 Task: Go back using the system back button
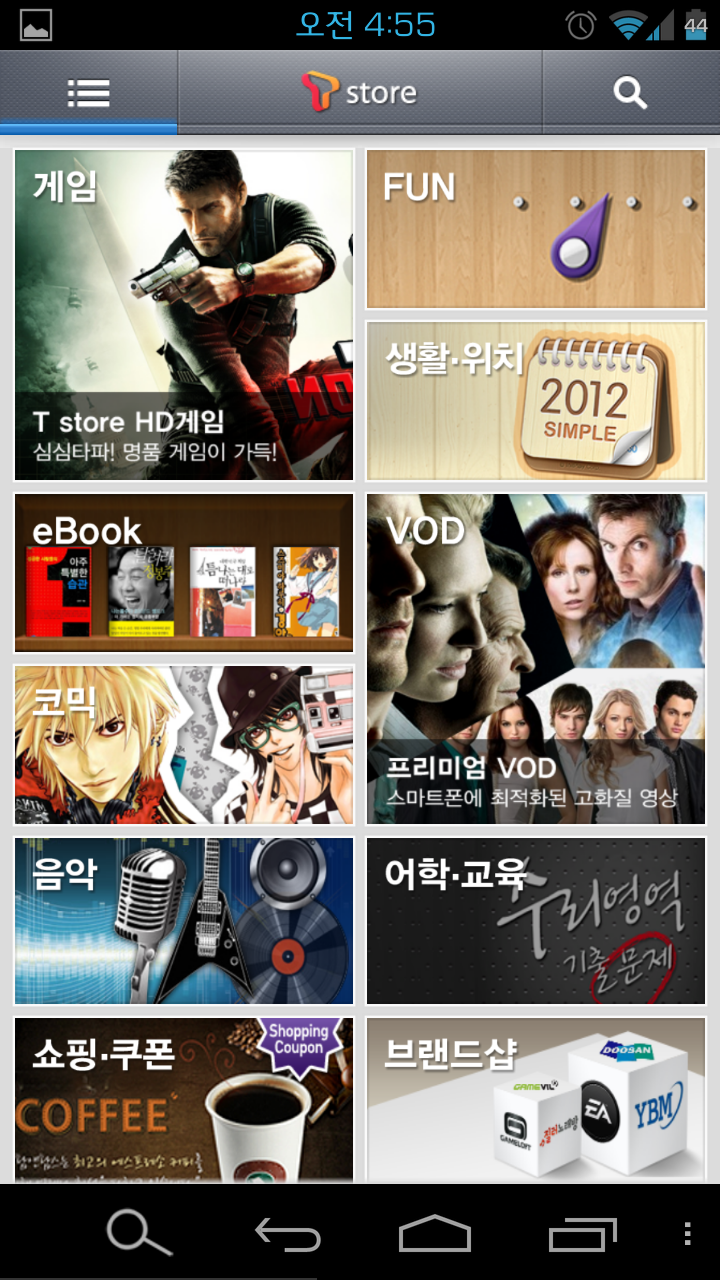point(288,1234)
